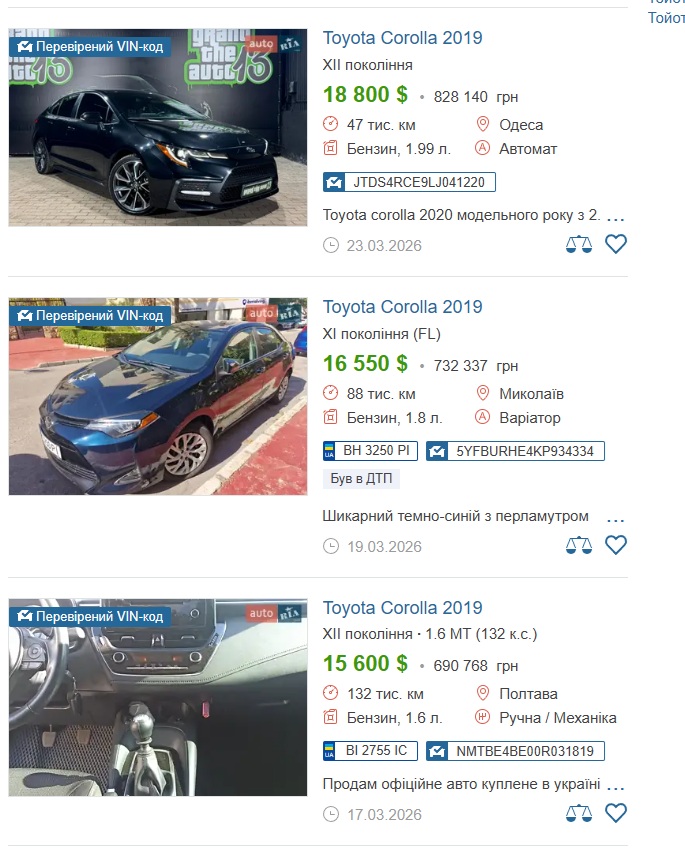
Task: Compare the 16 550 $ Corolla using scales icon
Action: pos(579,545)
